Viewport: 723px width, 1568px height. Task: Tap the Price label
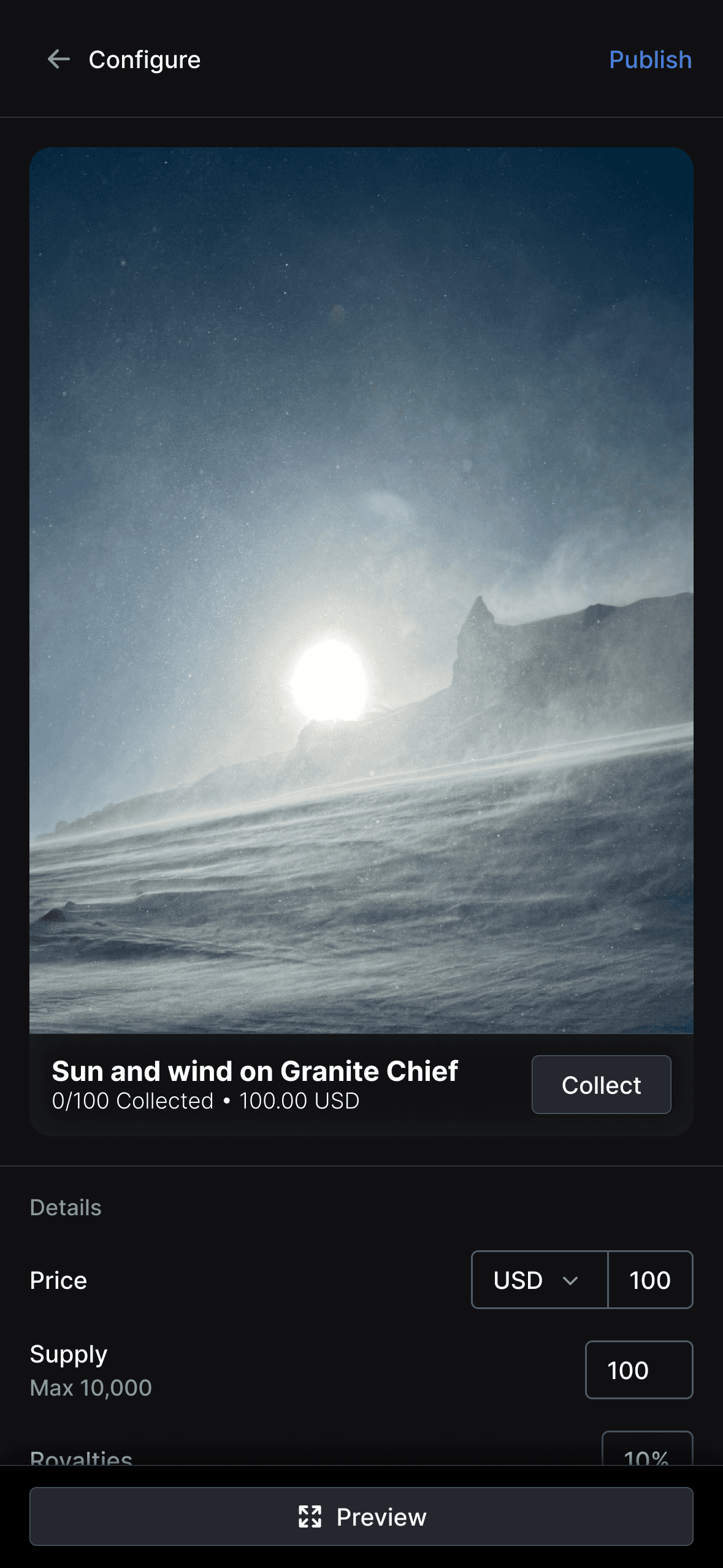[x=58, y=1280]
